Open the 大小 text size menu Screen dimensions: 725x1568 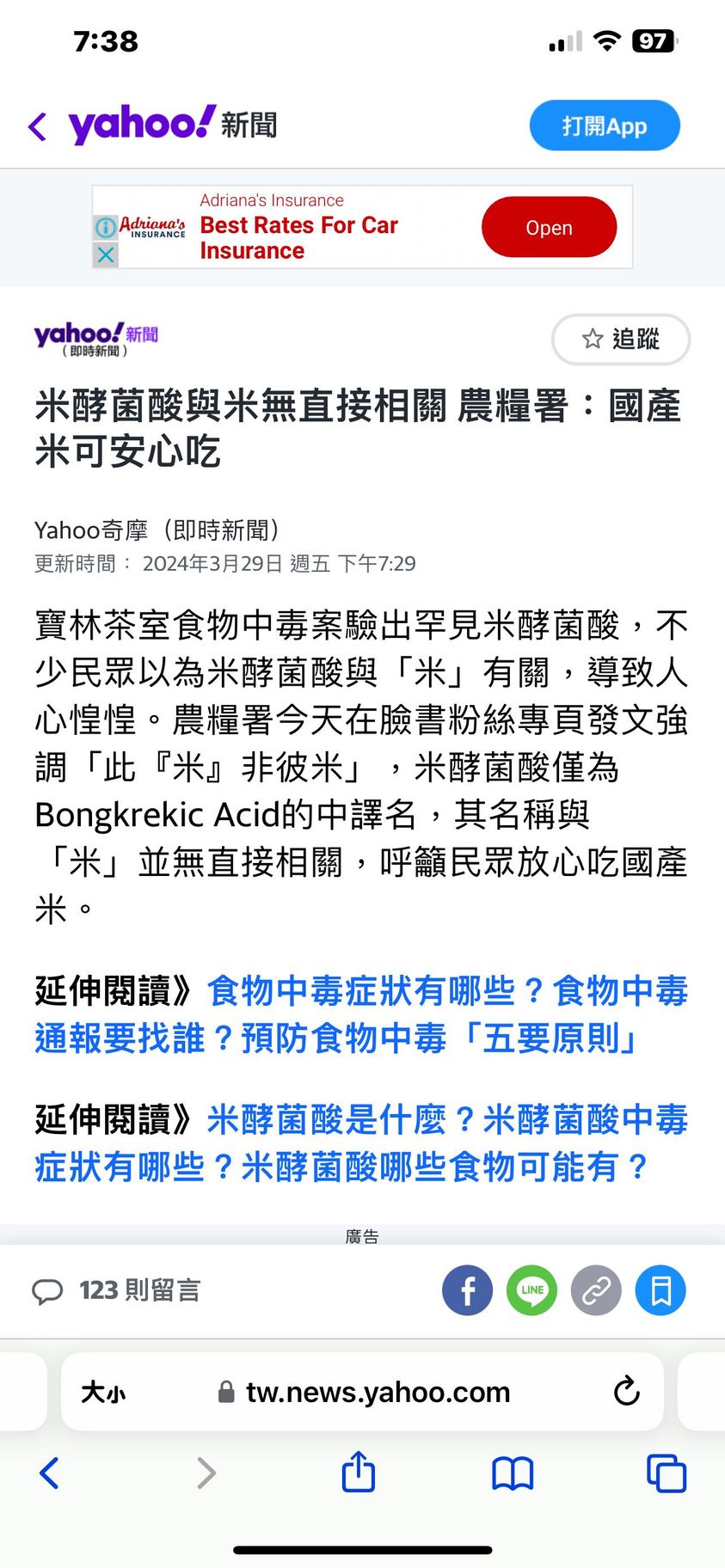[x=103, y=1392]
